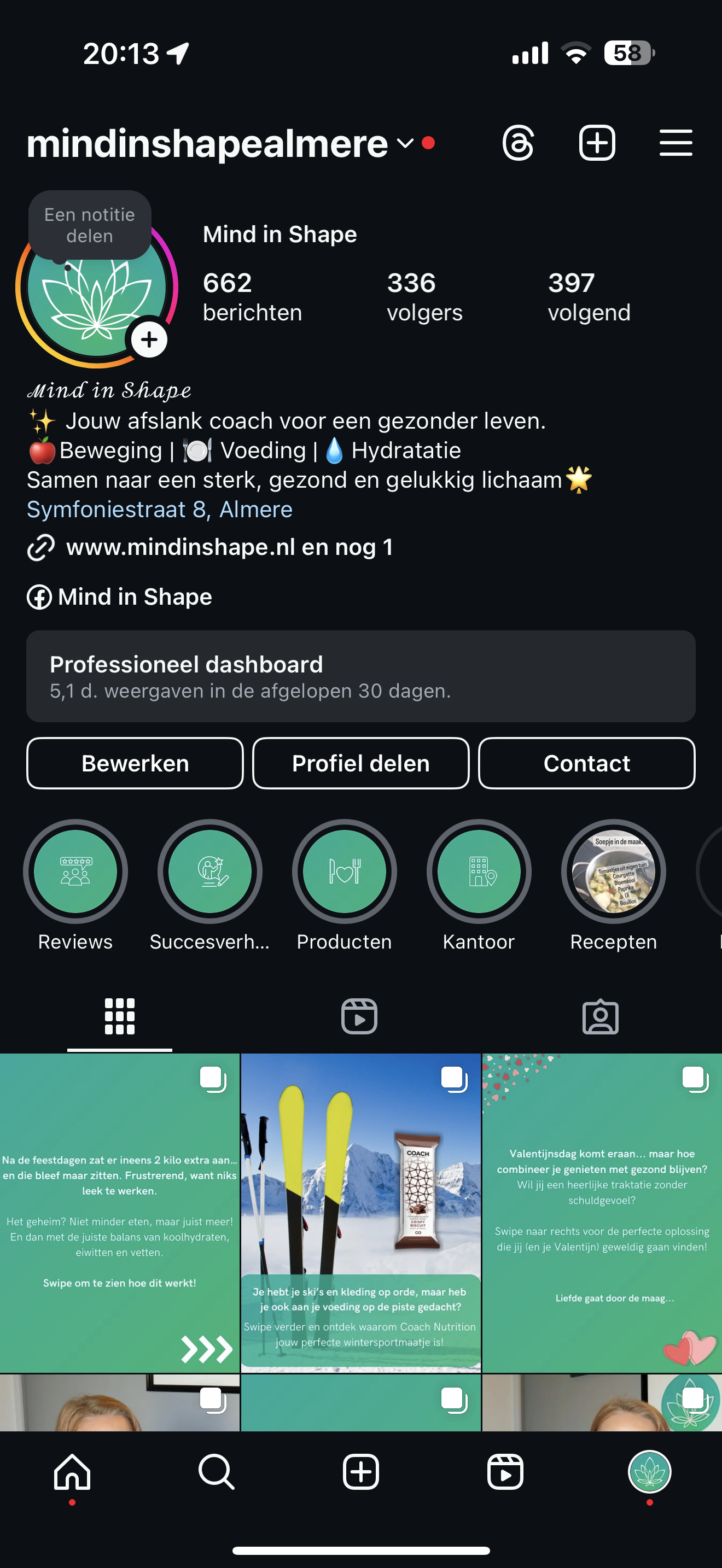Switch to the Reels profile tab
Image resolution: width=722 pixels, height=1568 pixels.
[359, 1016]
